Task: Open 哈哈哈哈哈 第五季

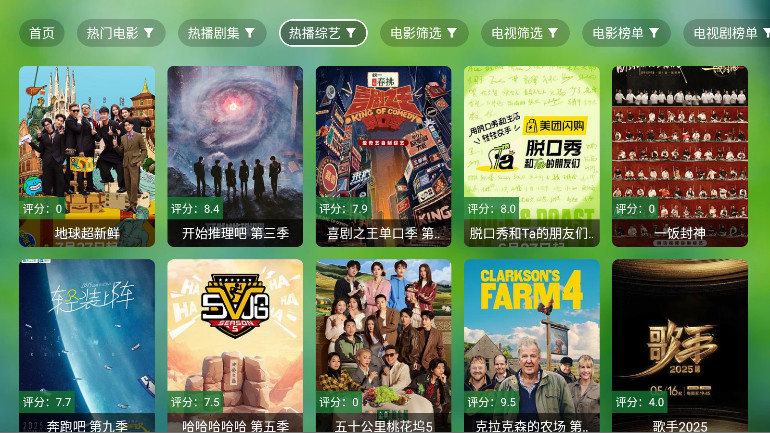Action: coord(235,345)
